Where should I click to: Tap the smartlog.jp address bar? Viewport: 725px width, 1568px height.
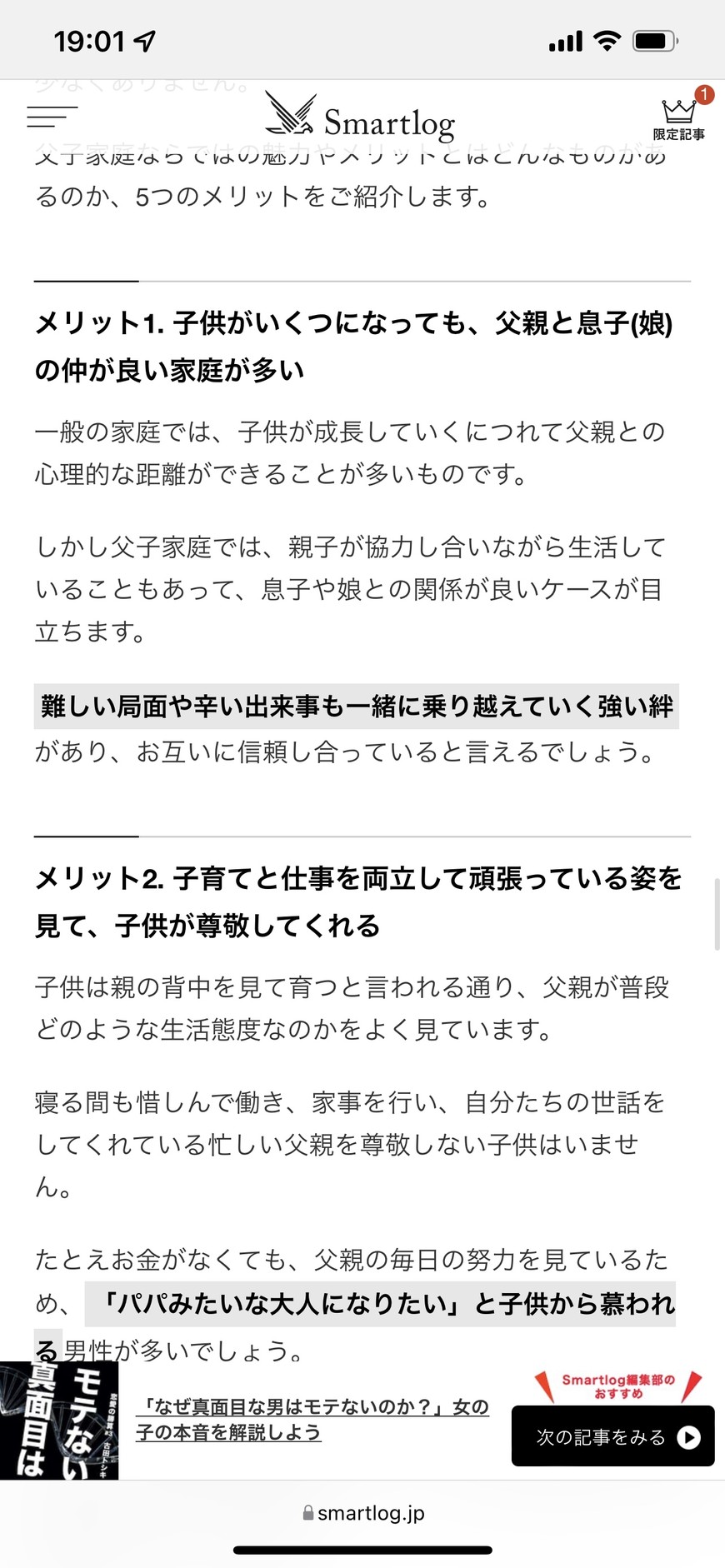point(362,1513)
